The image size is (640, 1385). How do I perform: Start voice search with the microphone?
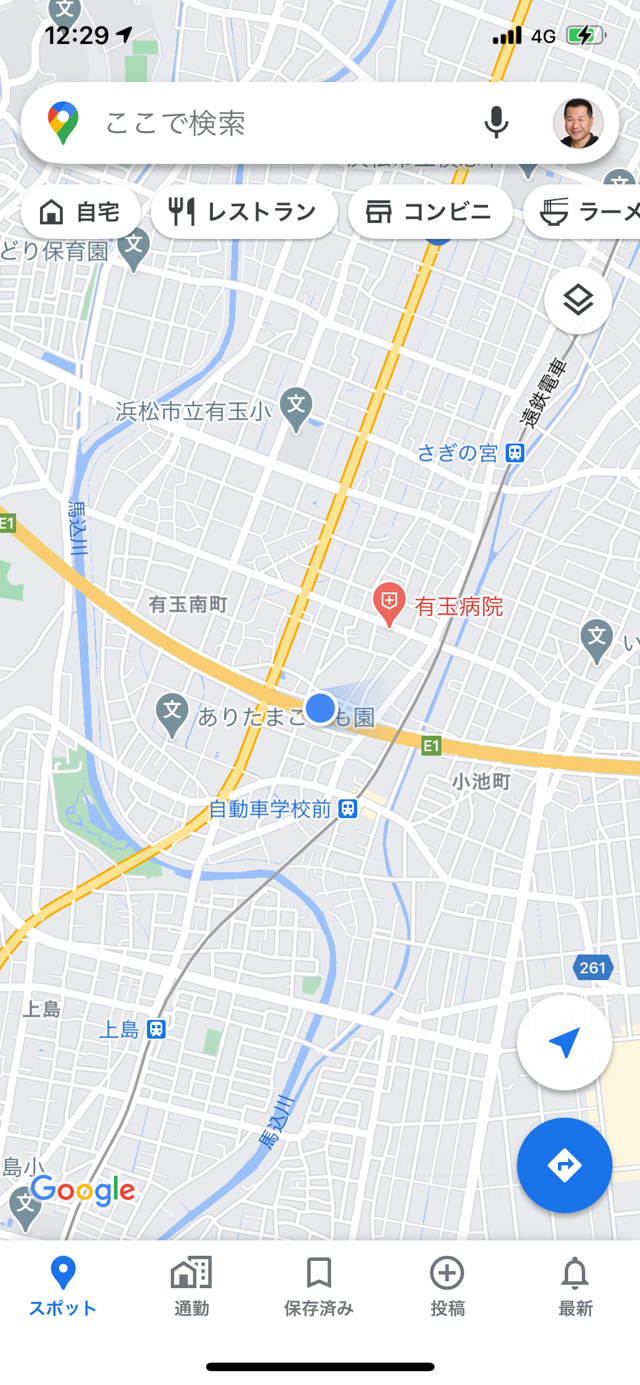(496, 124)
